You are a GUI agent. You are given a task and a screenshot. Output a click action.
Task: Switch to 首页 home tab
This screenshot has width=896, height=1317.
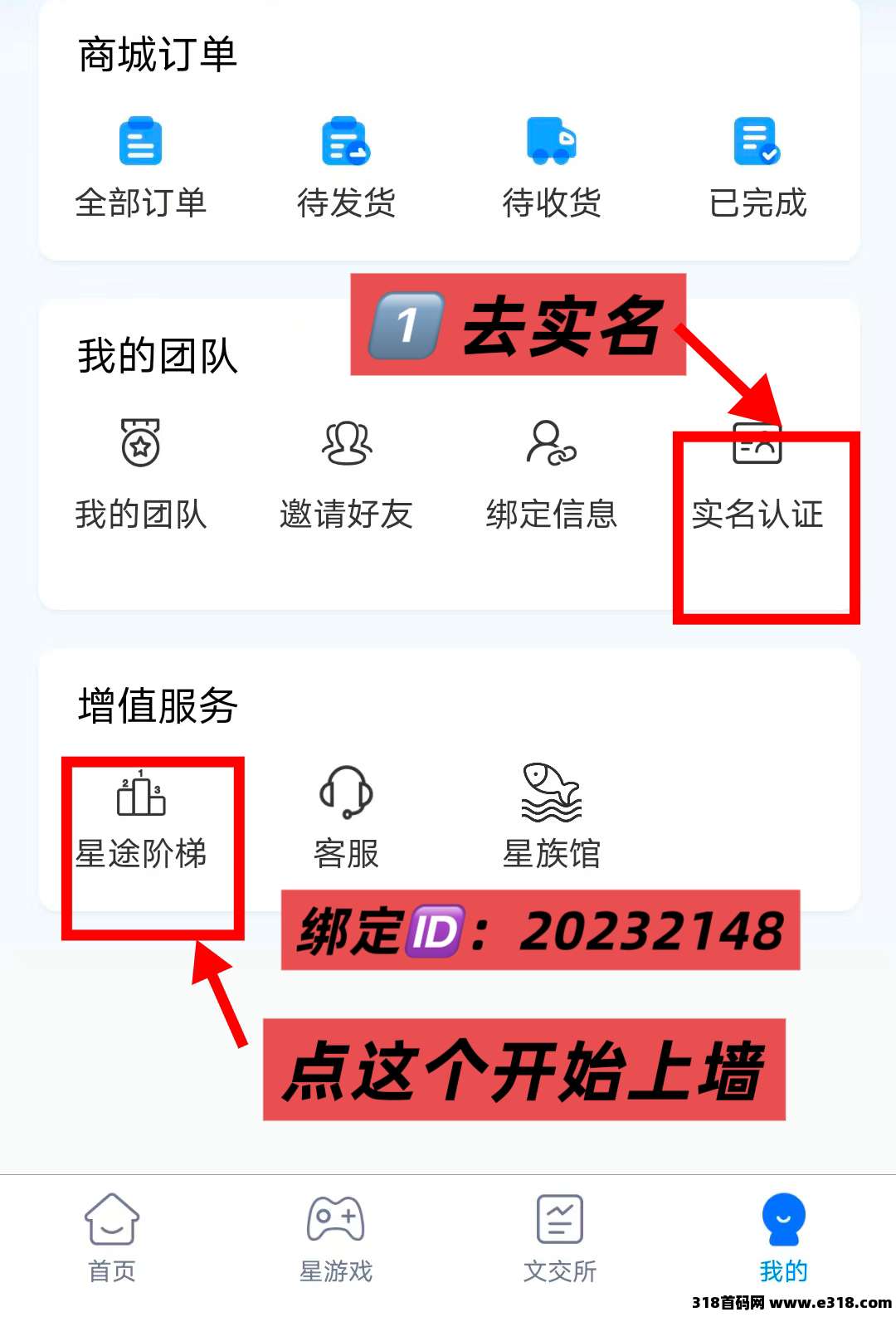[112, 1237]
